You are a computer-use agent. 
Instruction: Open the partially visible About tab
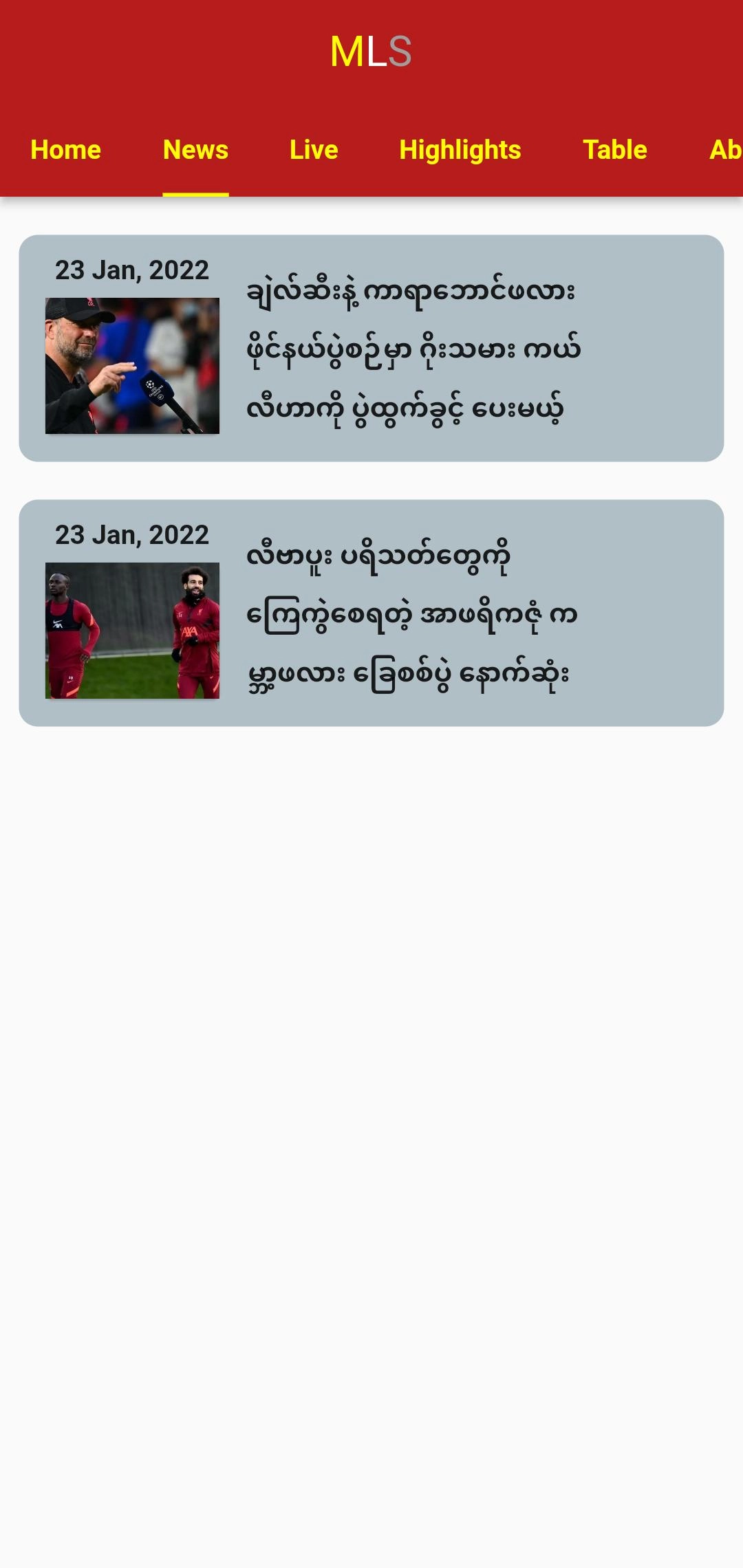[x=724, y=150]
